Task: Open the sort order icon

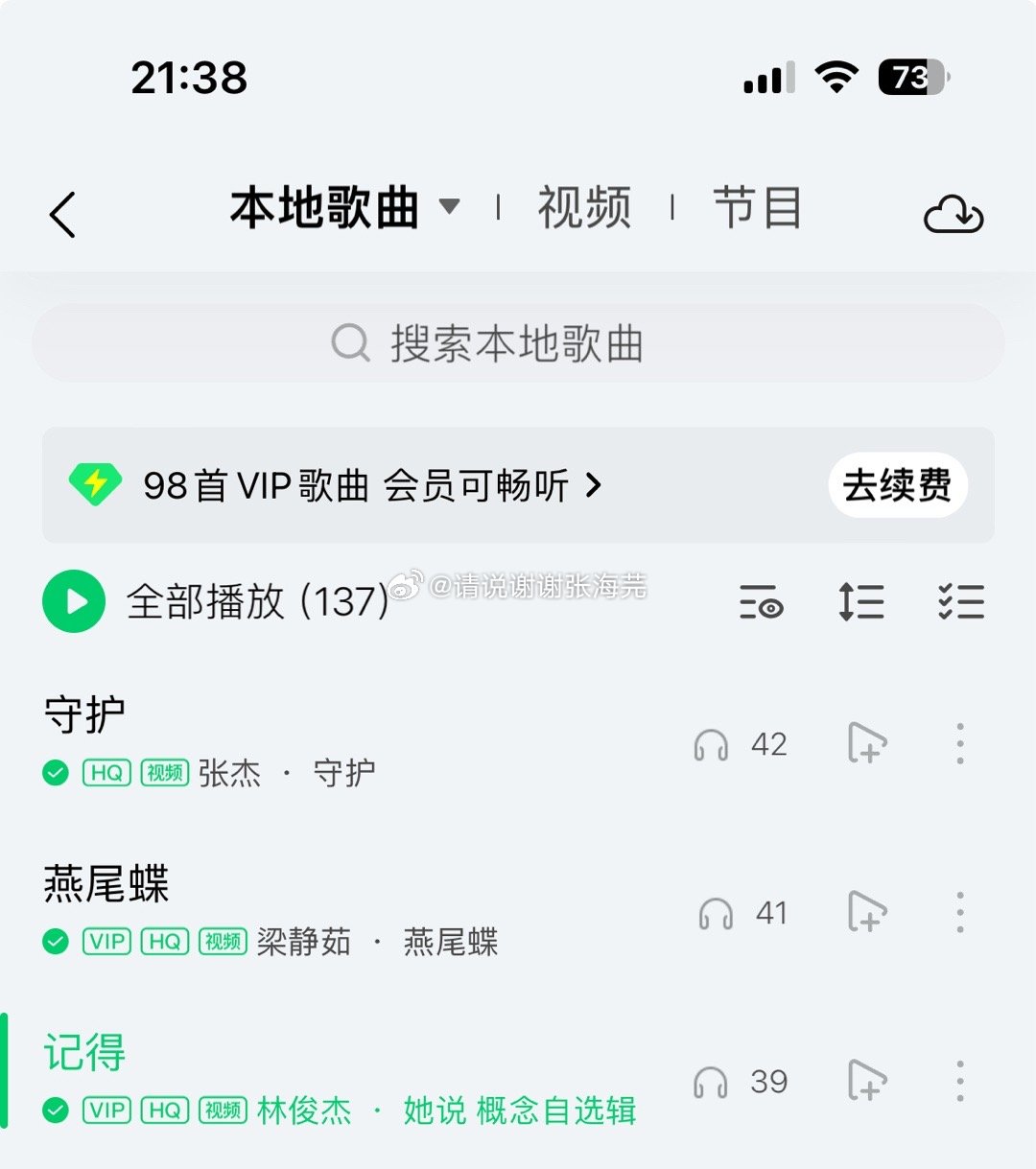Action: pos(860,602)
